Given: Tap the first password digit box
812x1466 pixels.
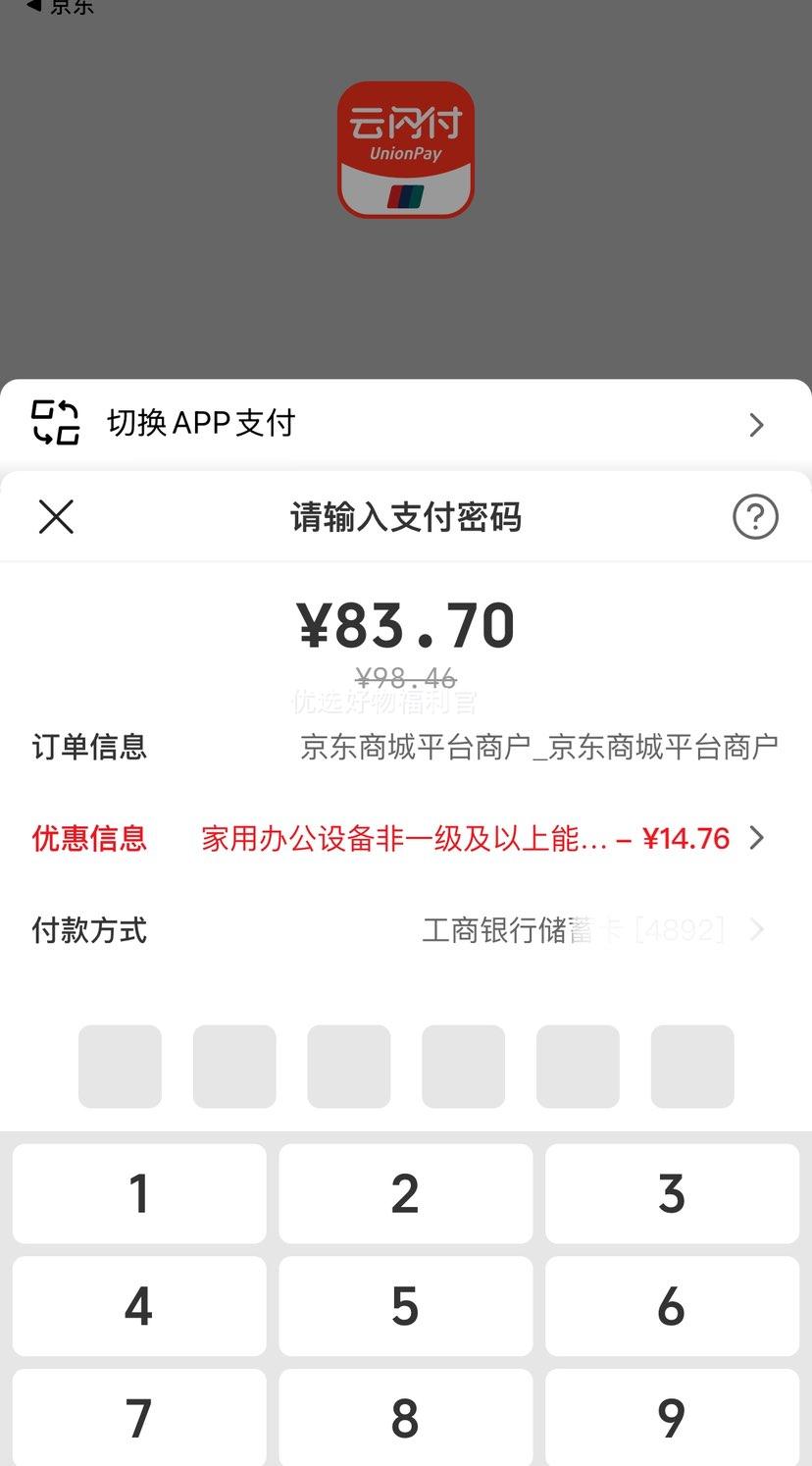Looking at the screenshot, I should coord(120,1067).
